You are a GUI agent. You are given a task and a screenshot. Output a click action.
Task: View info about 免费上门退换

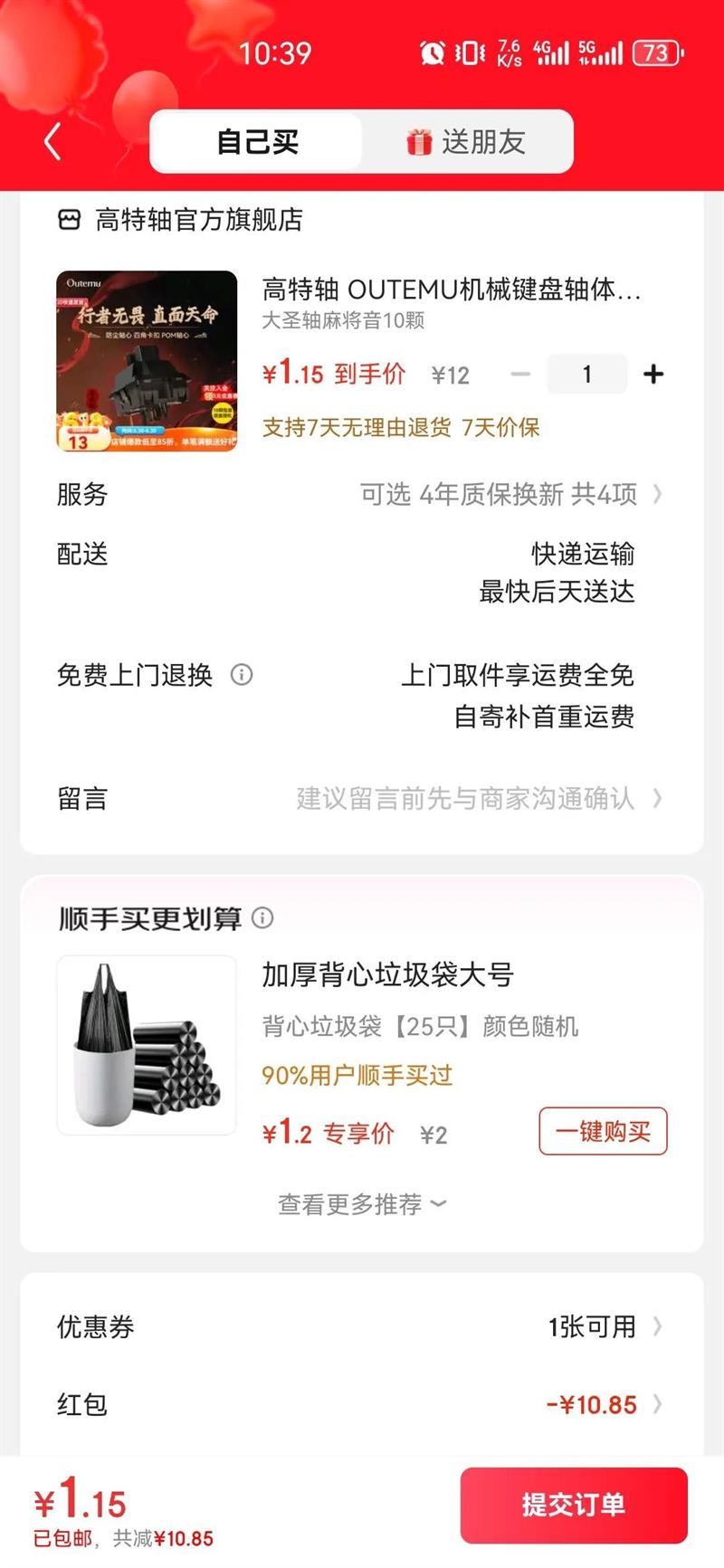point(242,674)
